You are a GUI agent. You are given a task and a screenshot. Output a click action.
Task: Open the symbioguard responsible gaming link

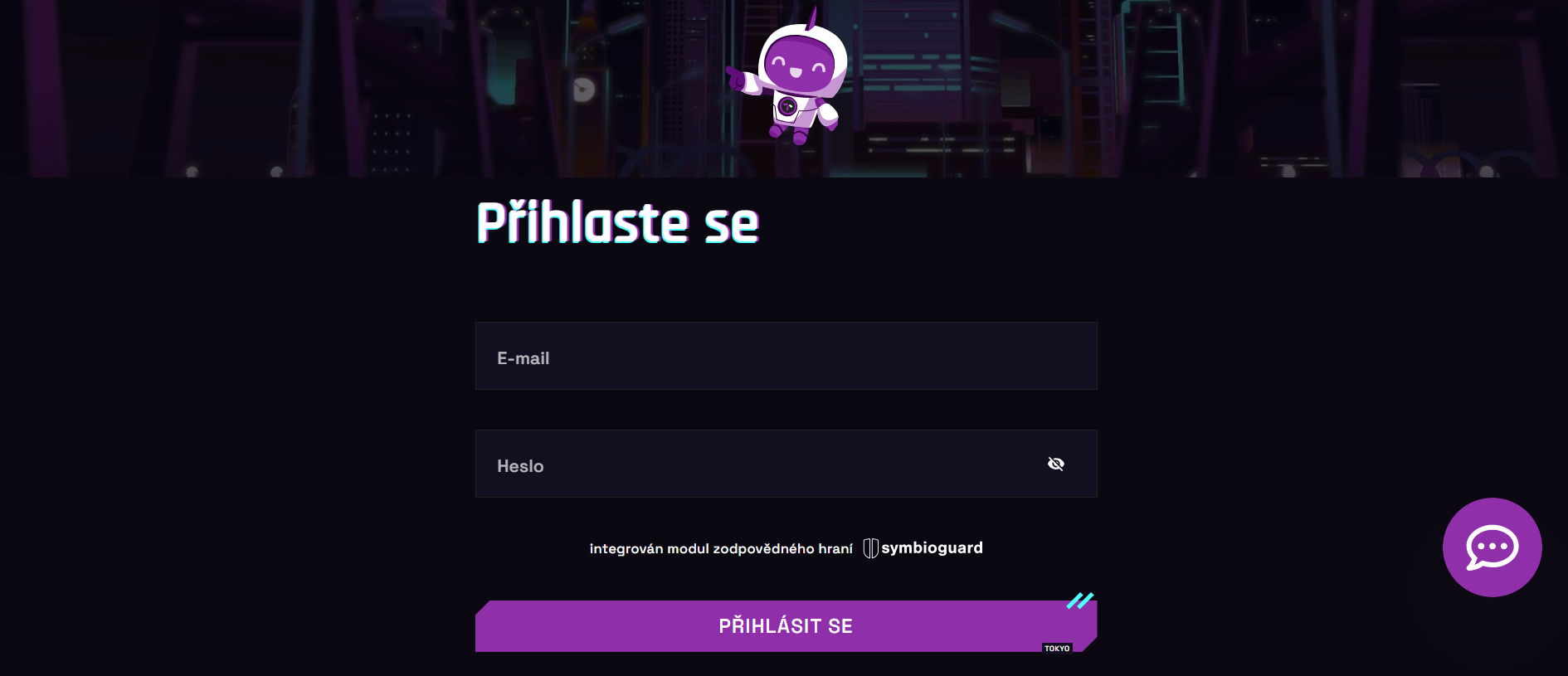[923, 548]
